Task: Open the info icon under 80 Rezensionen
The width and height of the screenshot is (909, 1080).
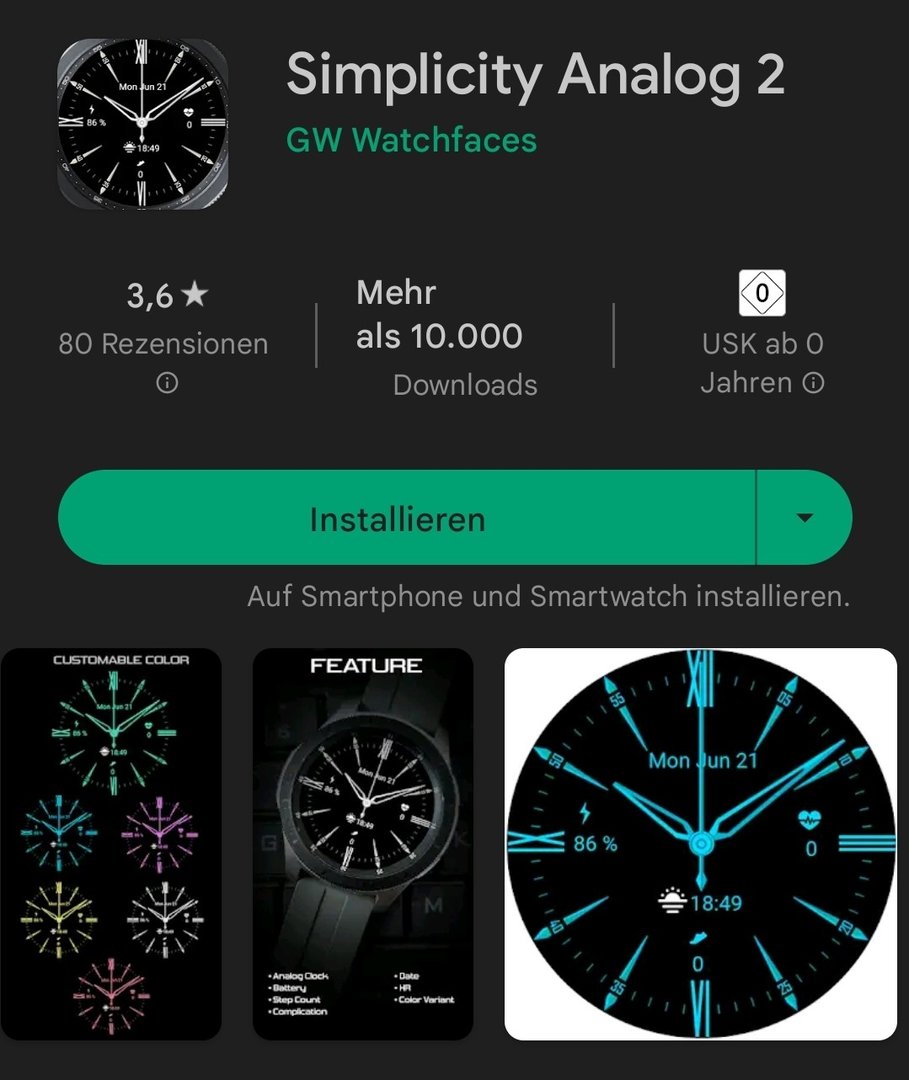Action: click(167, 383)
